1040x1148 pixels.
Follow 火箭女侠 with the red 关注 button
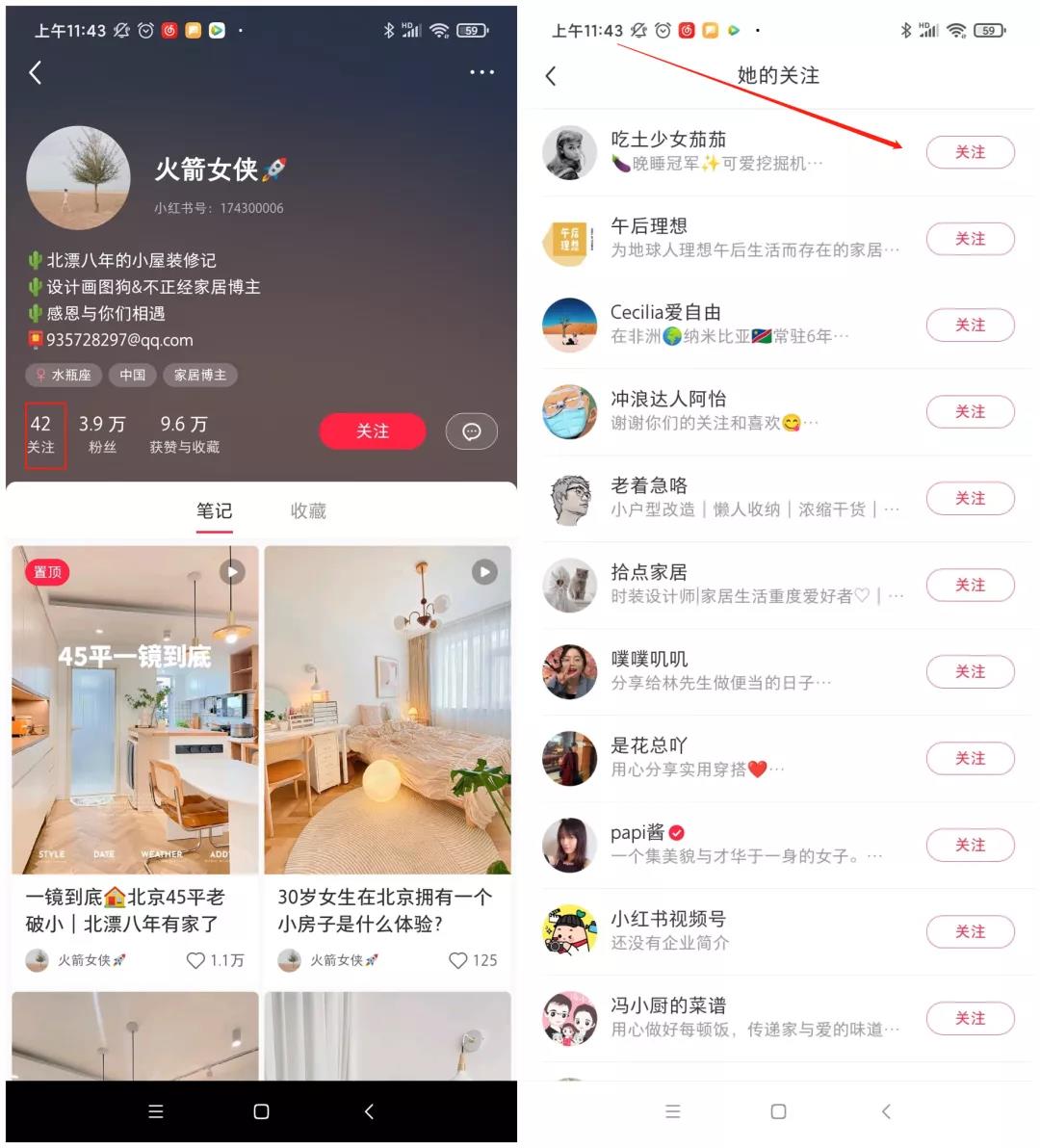pos(372,431)
